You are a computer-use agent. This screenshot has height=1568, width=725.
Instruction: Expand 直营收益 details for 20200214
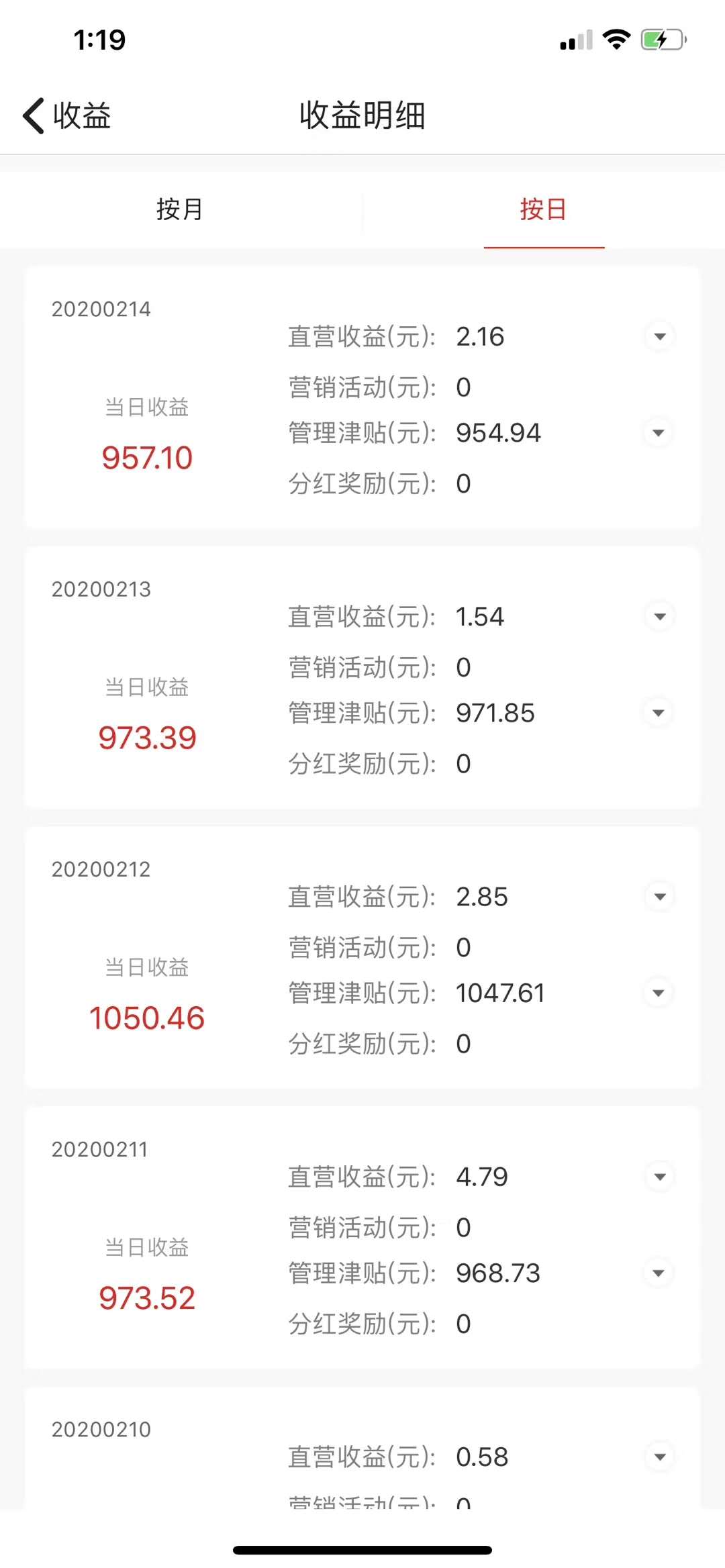click(659, 336)
